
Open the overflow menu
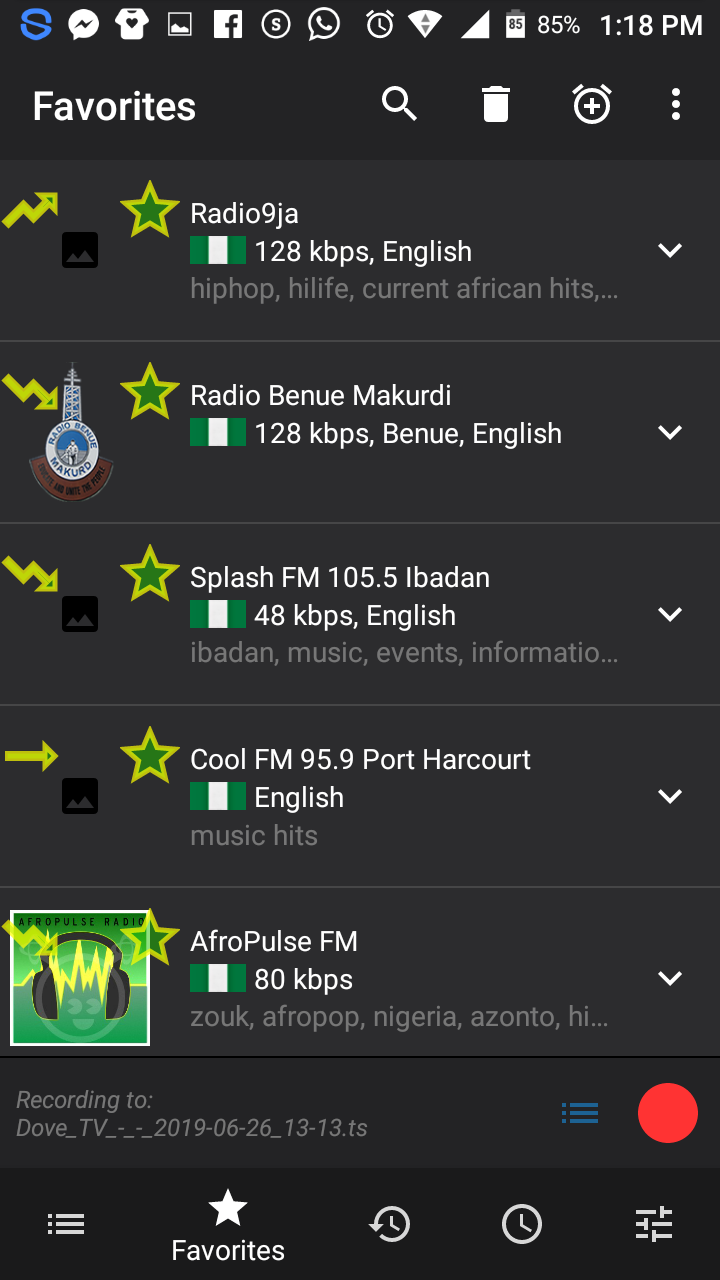pyautogui.click(x=676, y=104)
